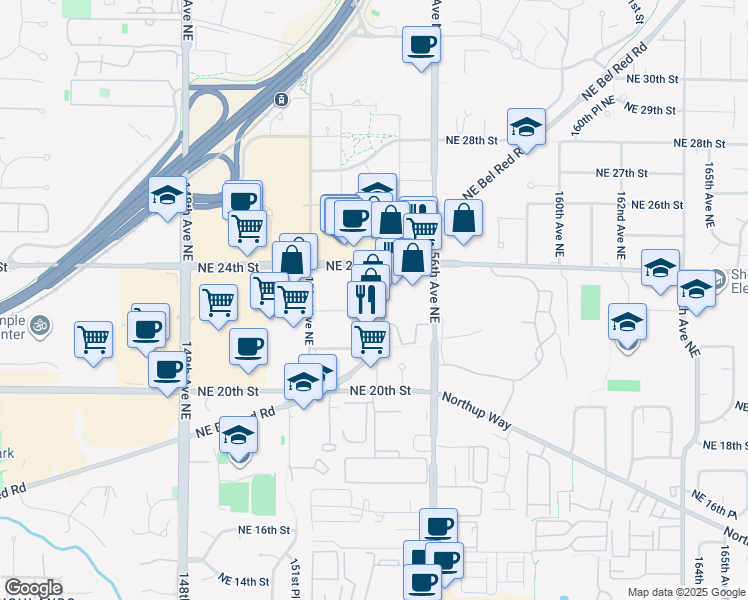
Task: Select the coffee cup marker at NE 20th St and 148th Ave NE
Action: 167,370
